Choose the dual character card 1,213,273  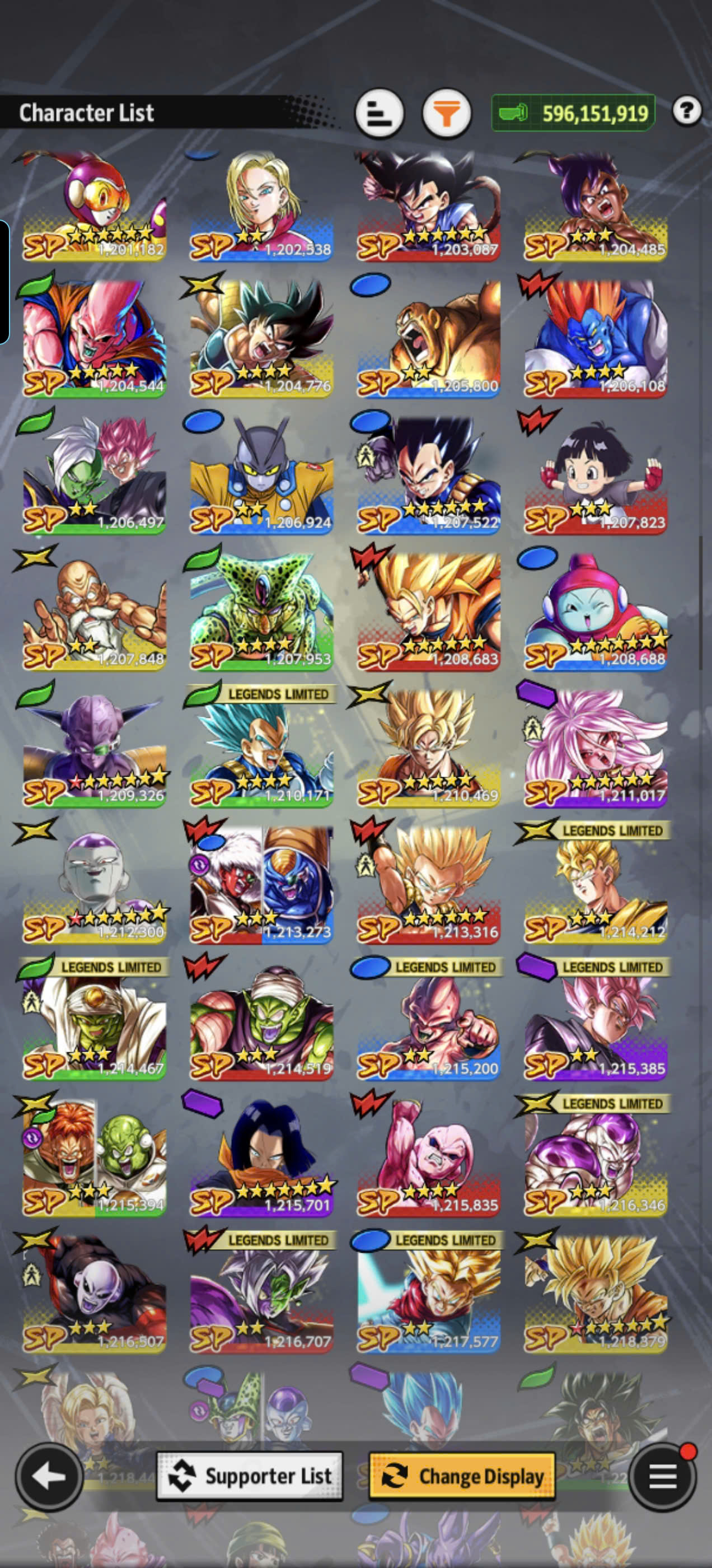[x=261, y=882]
